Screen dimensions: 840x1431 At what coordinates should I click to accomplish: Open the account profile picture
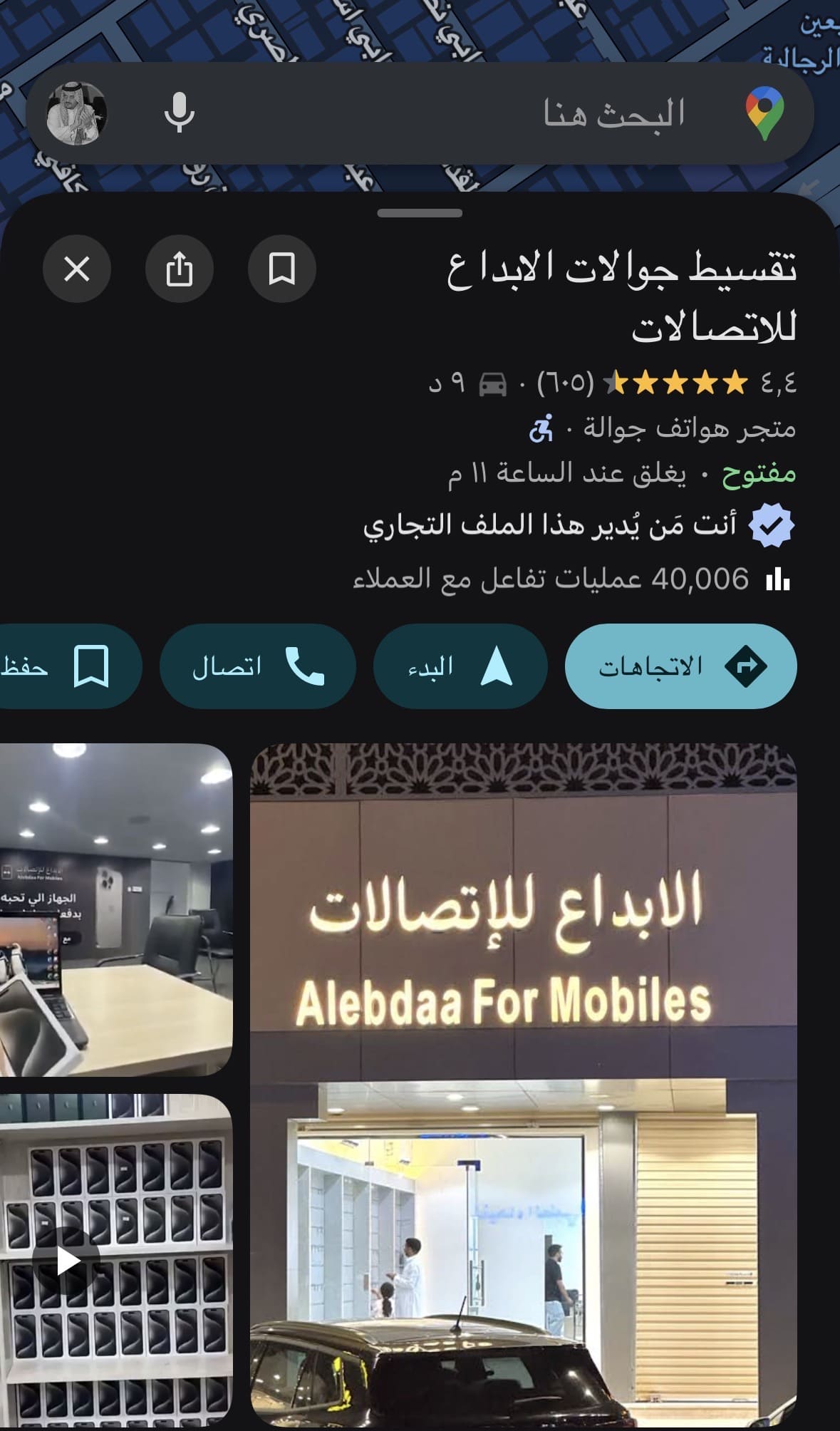77,113
